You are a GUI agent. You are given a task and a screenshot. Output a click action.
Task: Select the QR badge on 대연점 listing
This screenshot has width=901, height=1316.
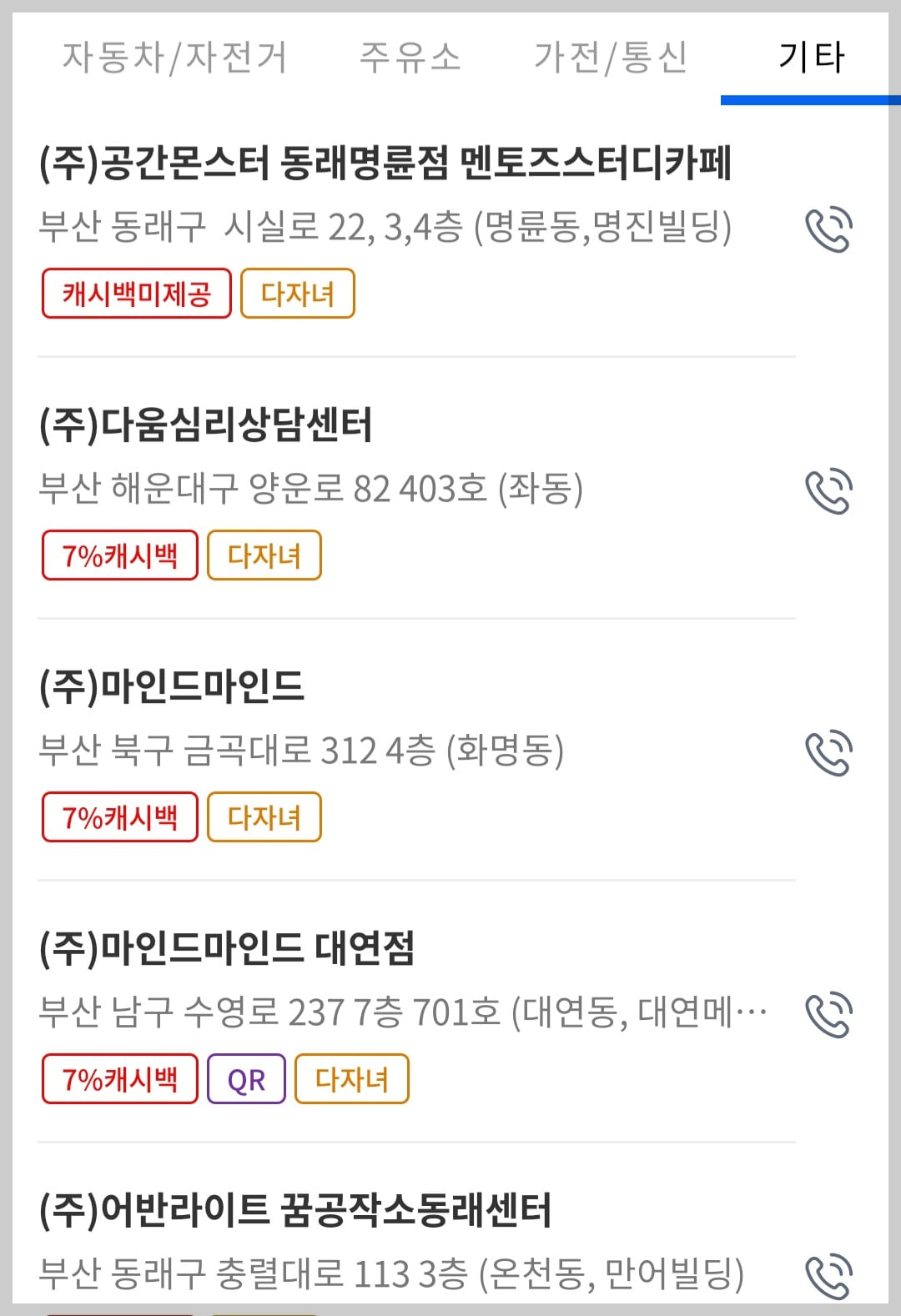(244, 1078)
